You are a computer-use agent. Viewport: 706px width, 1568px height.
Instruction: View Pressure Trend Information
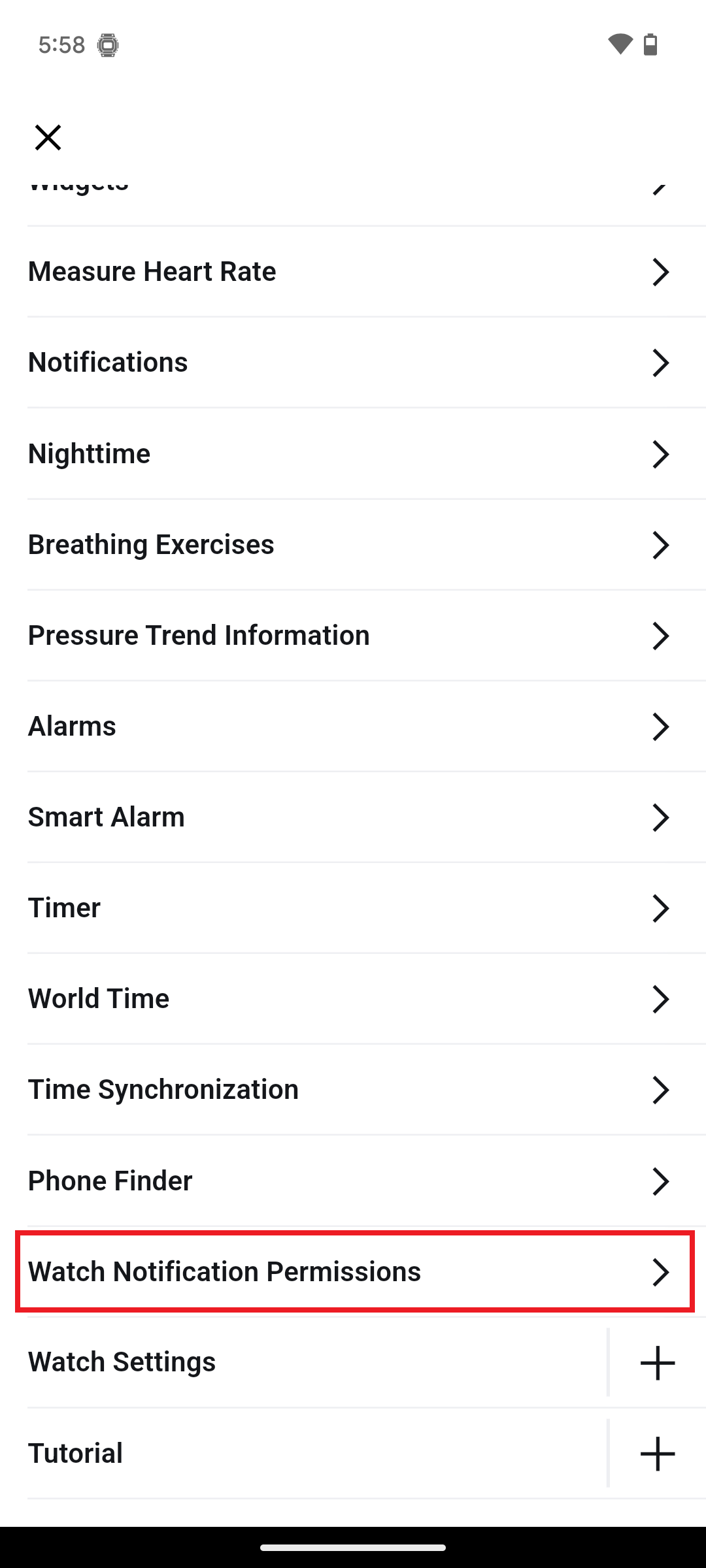(x=353, y=636)
